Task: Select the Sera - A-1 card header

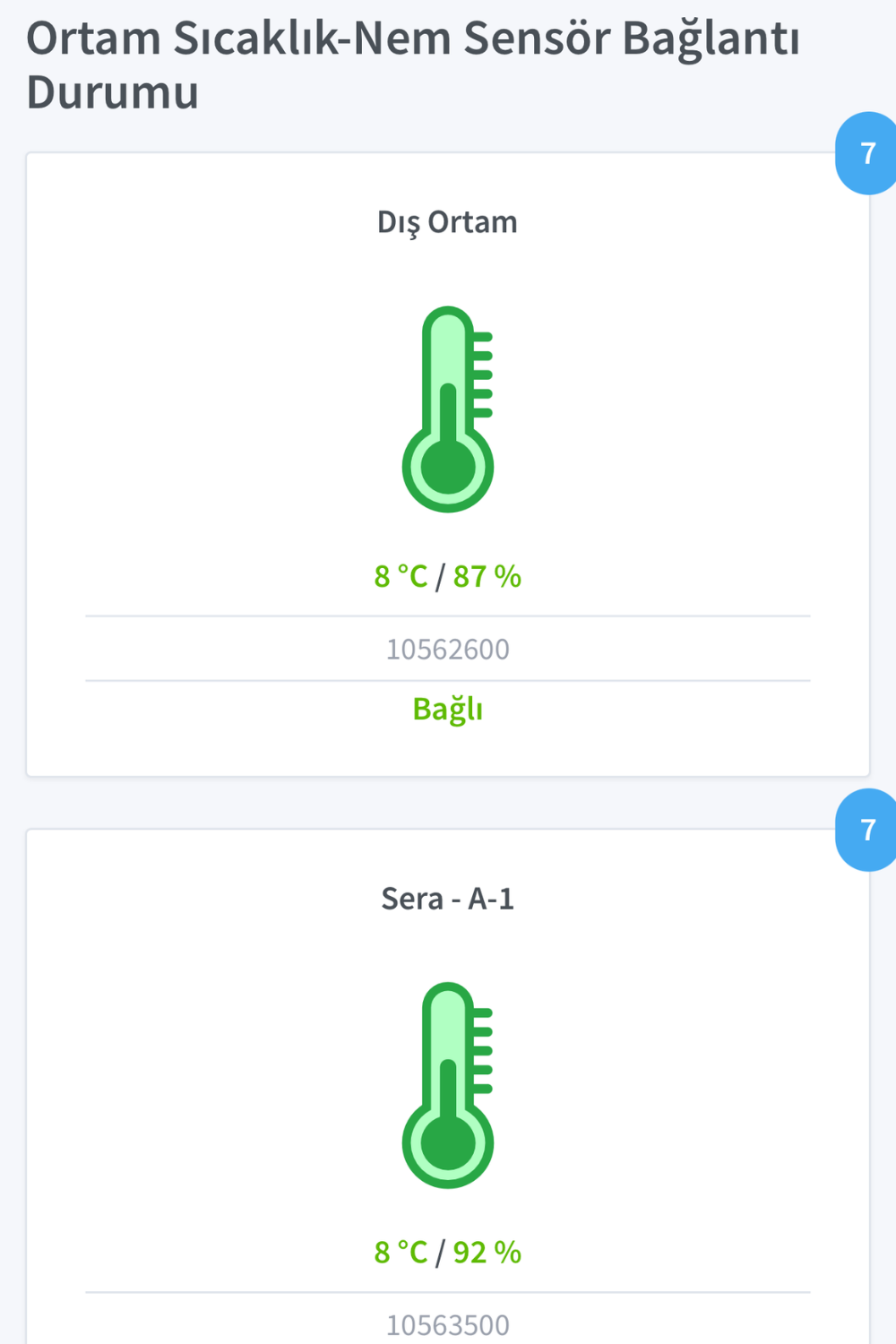Action: tap(448, 900)
